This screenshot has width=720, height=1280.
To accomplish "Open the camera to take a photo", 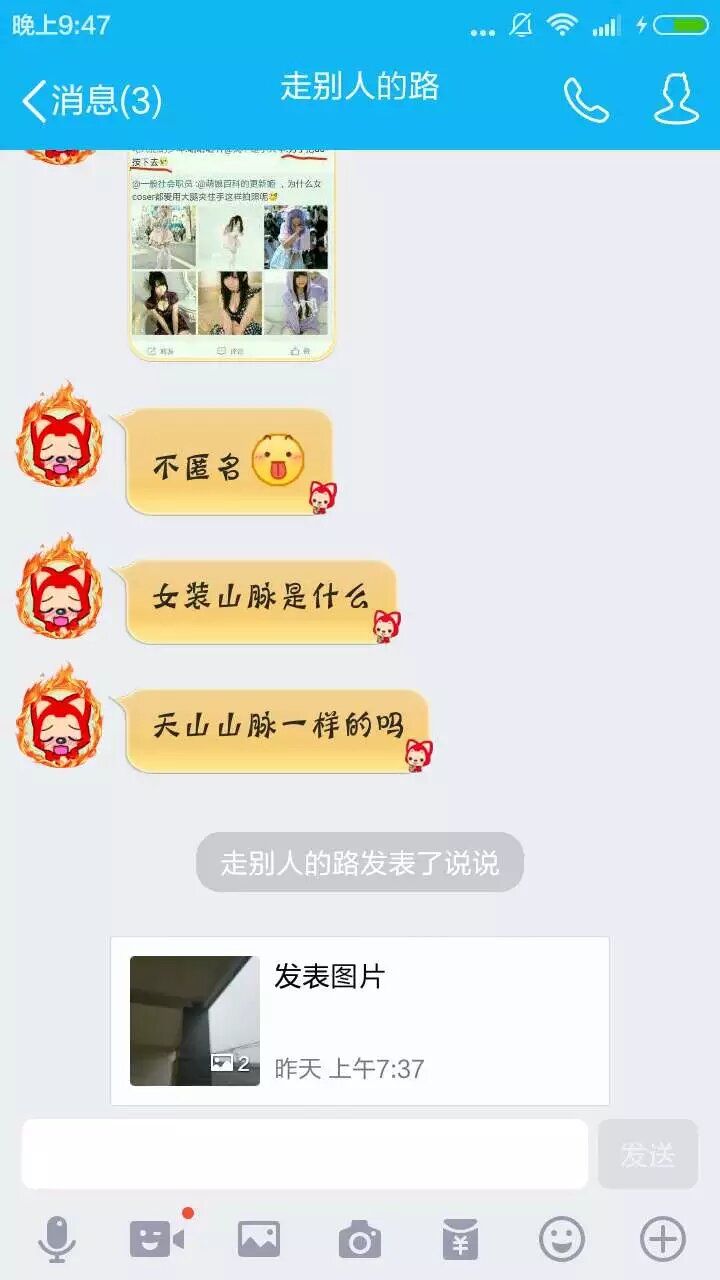I will pos(359,1240).
